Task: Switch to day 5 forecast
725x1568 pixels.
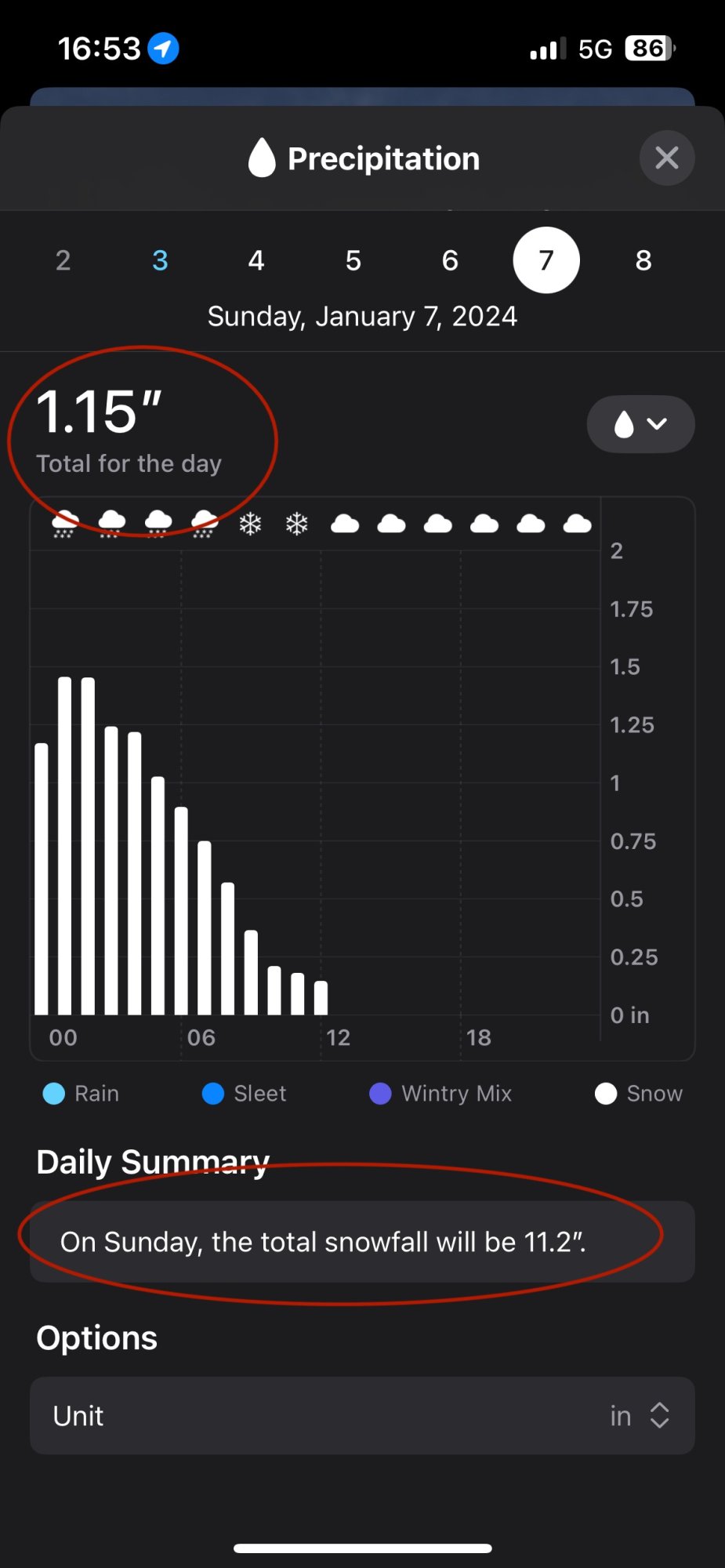Action: [353, 260]
